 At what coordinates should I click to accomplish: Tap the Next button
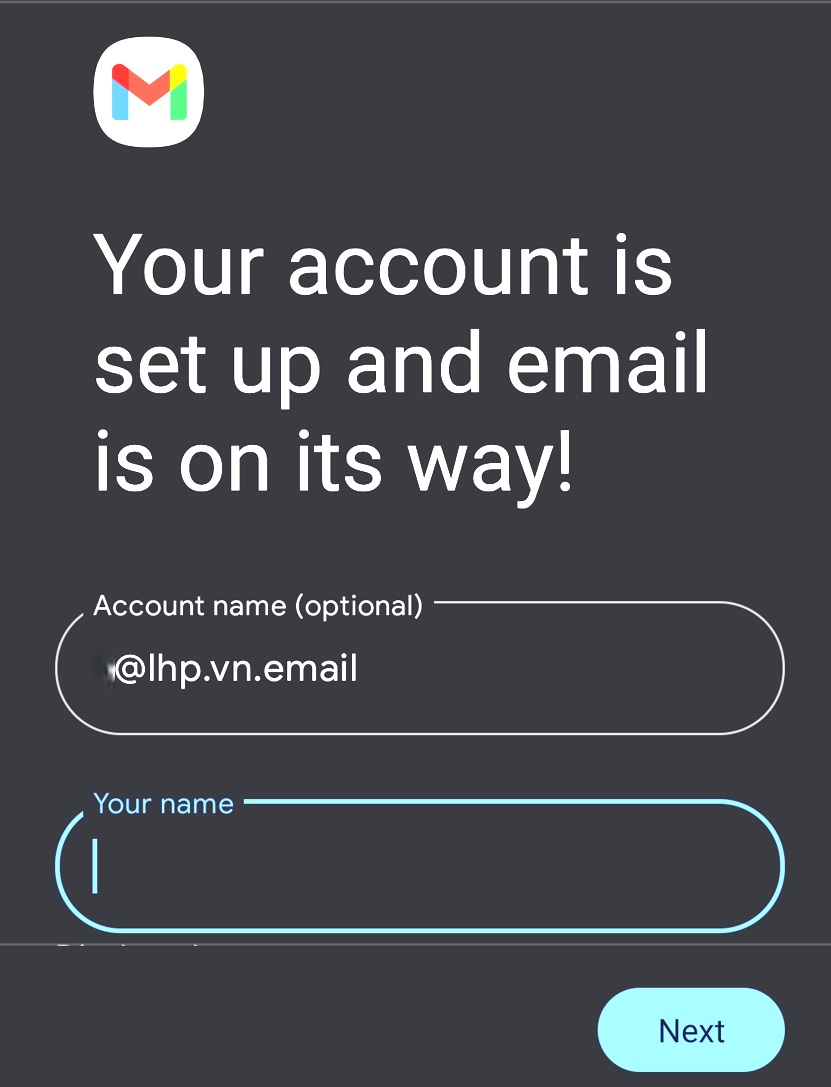tap(691, 1030)
